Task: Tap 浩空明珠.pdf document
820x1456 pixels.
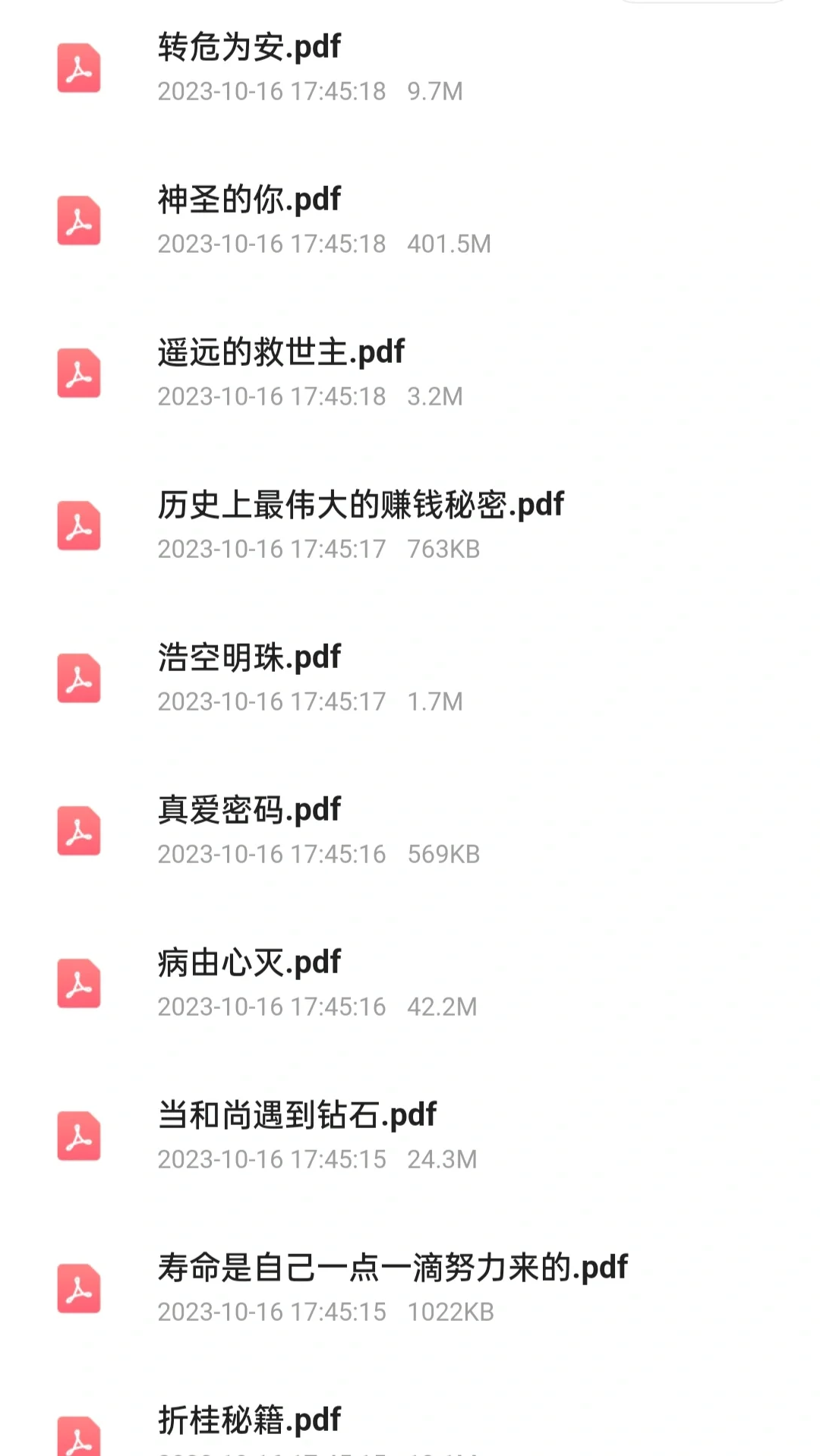Action: point(410,678)
